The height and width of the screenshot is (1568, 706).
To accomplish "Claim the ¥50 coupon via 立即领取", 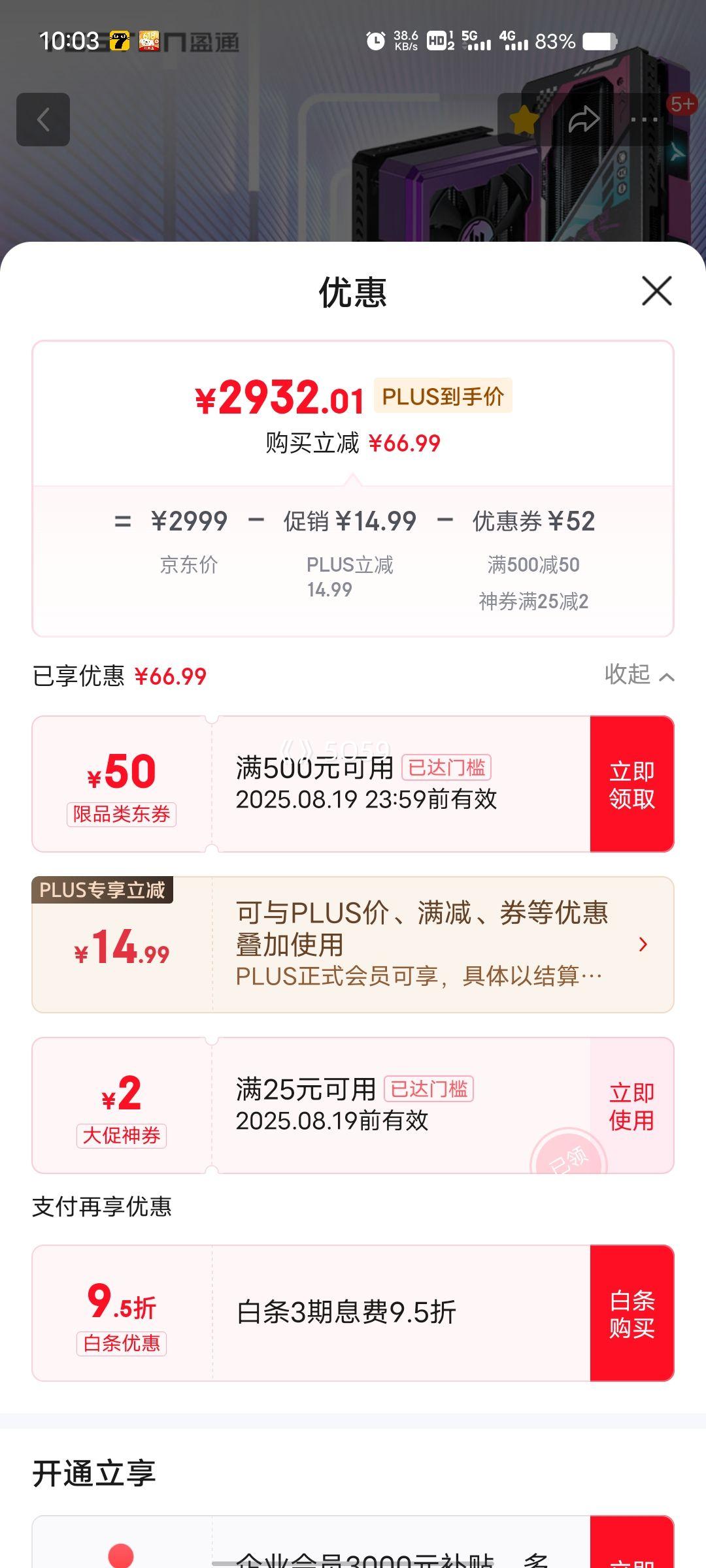I will 631,784.
